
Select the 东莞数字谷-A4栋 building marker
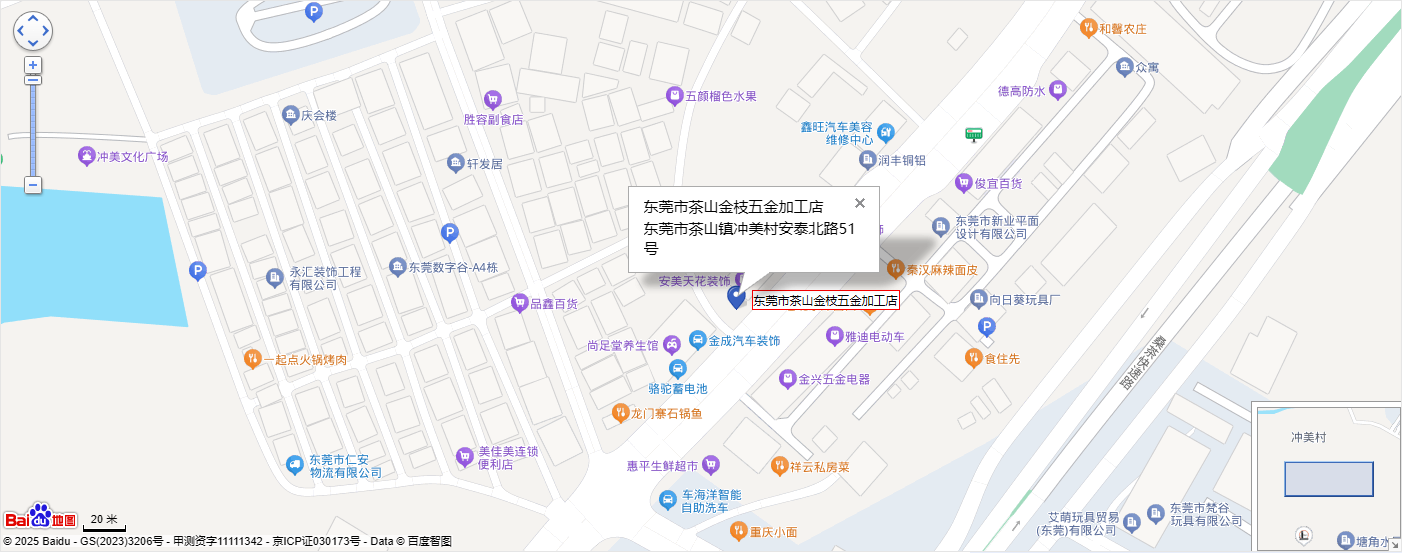coord(397,267)
